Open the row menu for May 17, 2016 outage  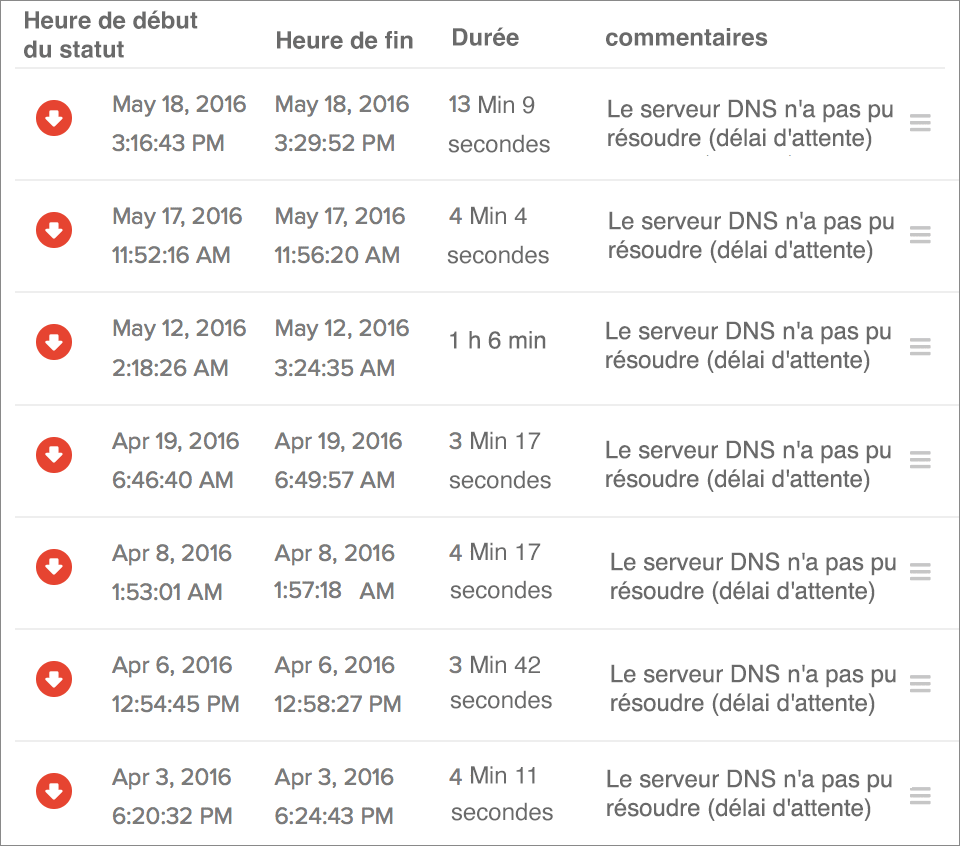pos(920,235)
